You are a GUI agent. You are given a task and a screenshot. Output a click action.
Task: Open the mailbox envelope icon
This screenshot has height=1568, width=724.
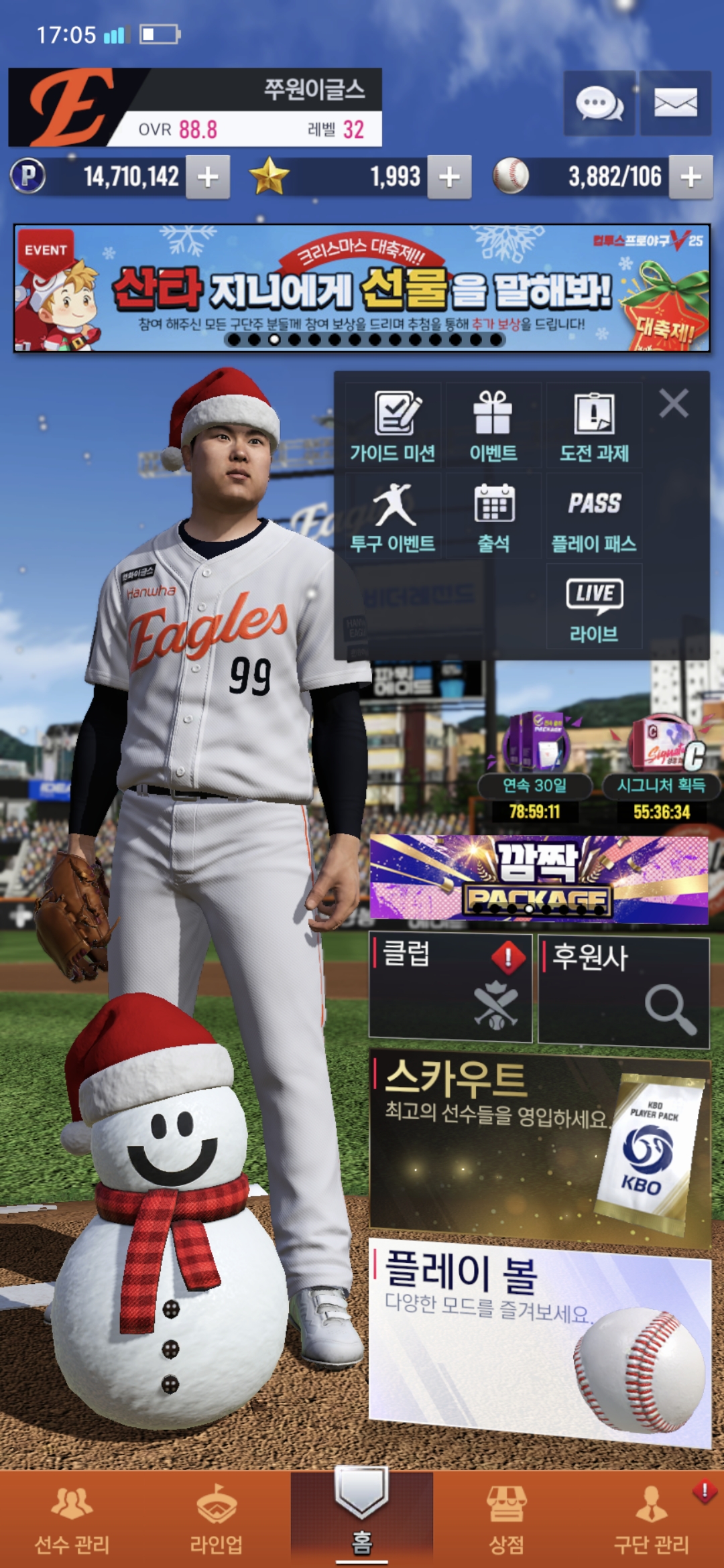[675, 103]
